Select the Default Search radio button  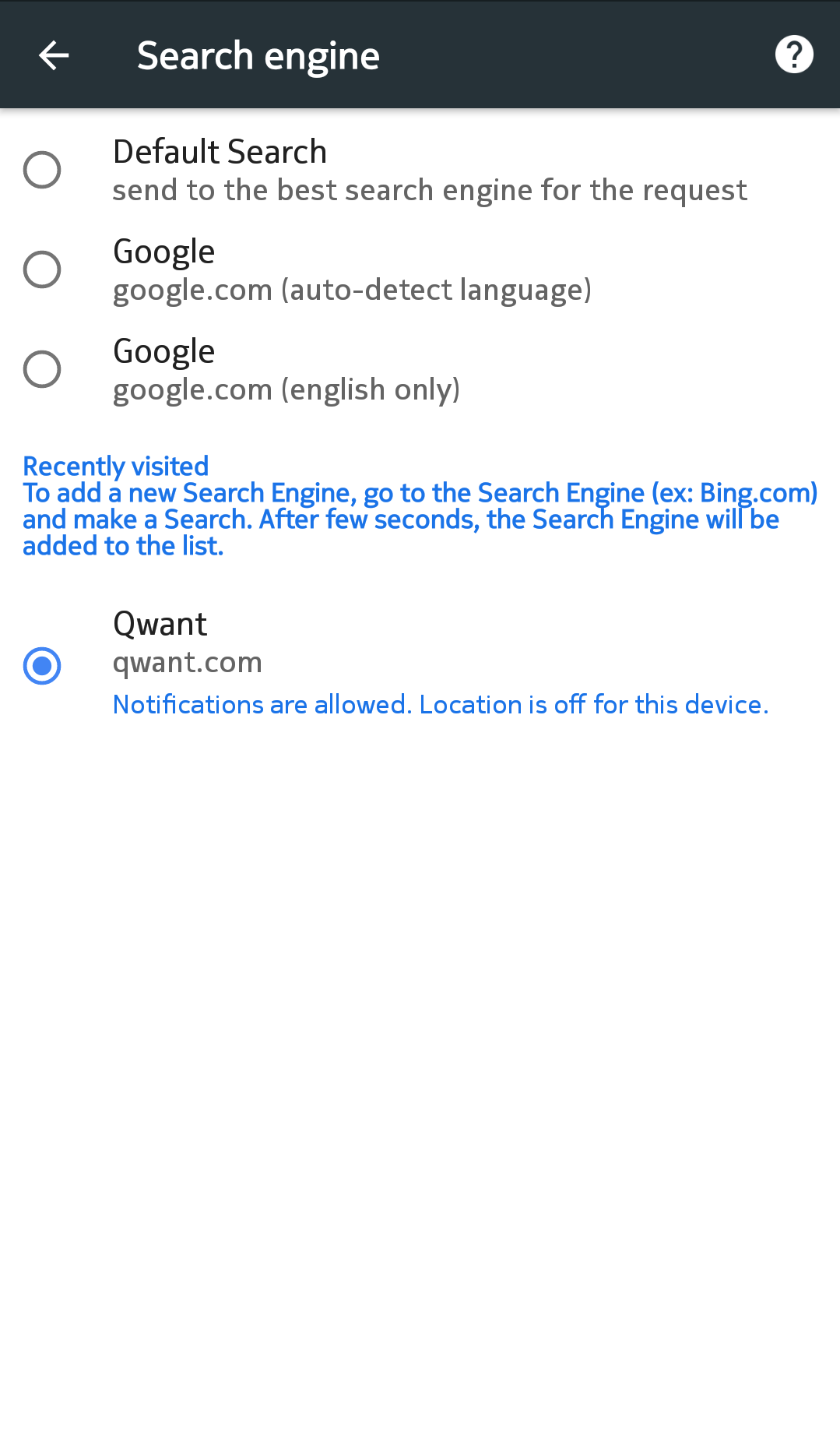click(x=42, y=169)
